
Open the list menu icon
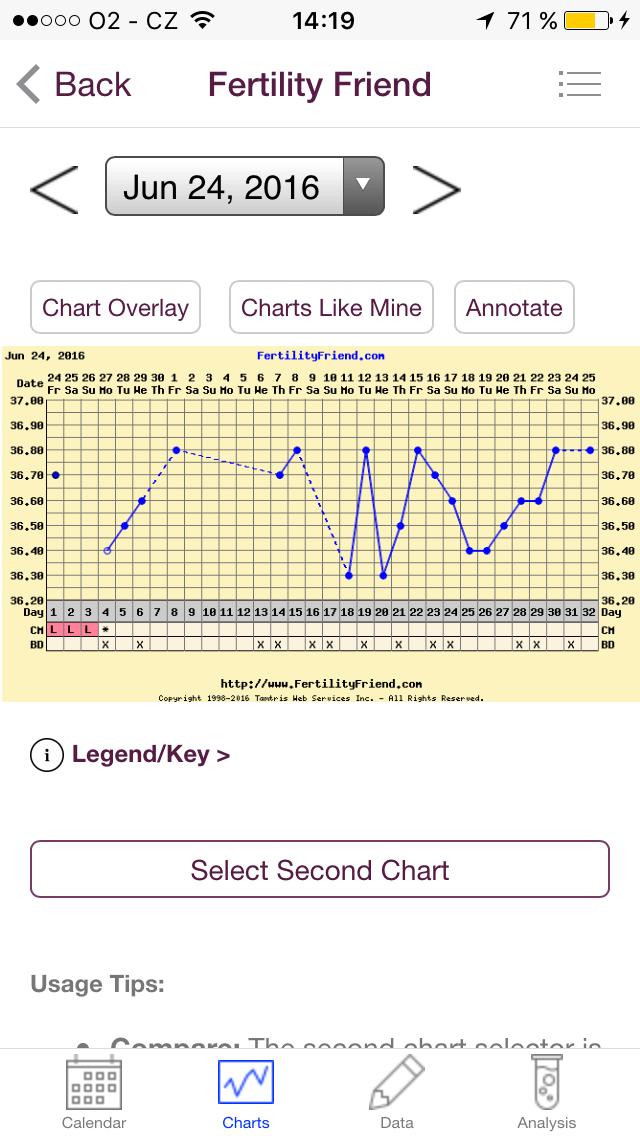click(578, 85)
